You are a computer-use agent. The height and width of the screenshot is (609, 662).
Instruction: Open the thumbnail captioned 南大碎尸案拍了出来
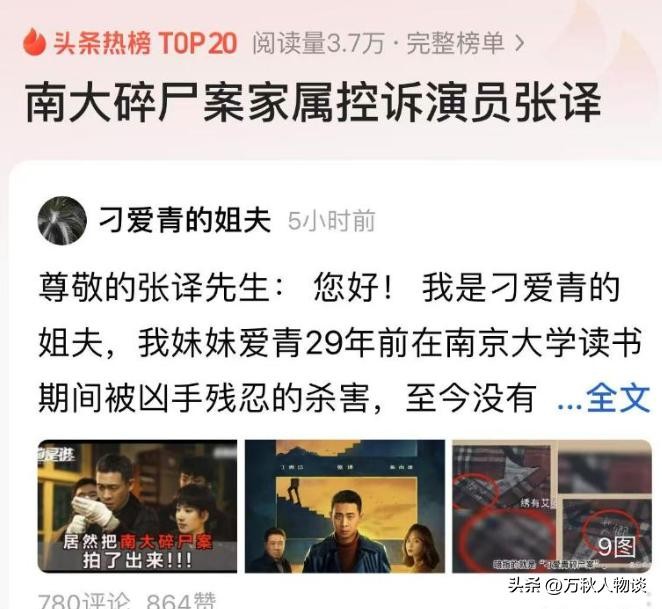[138, 506]
